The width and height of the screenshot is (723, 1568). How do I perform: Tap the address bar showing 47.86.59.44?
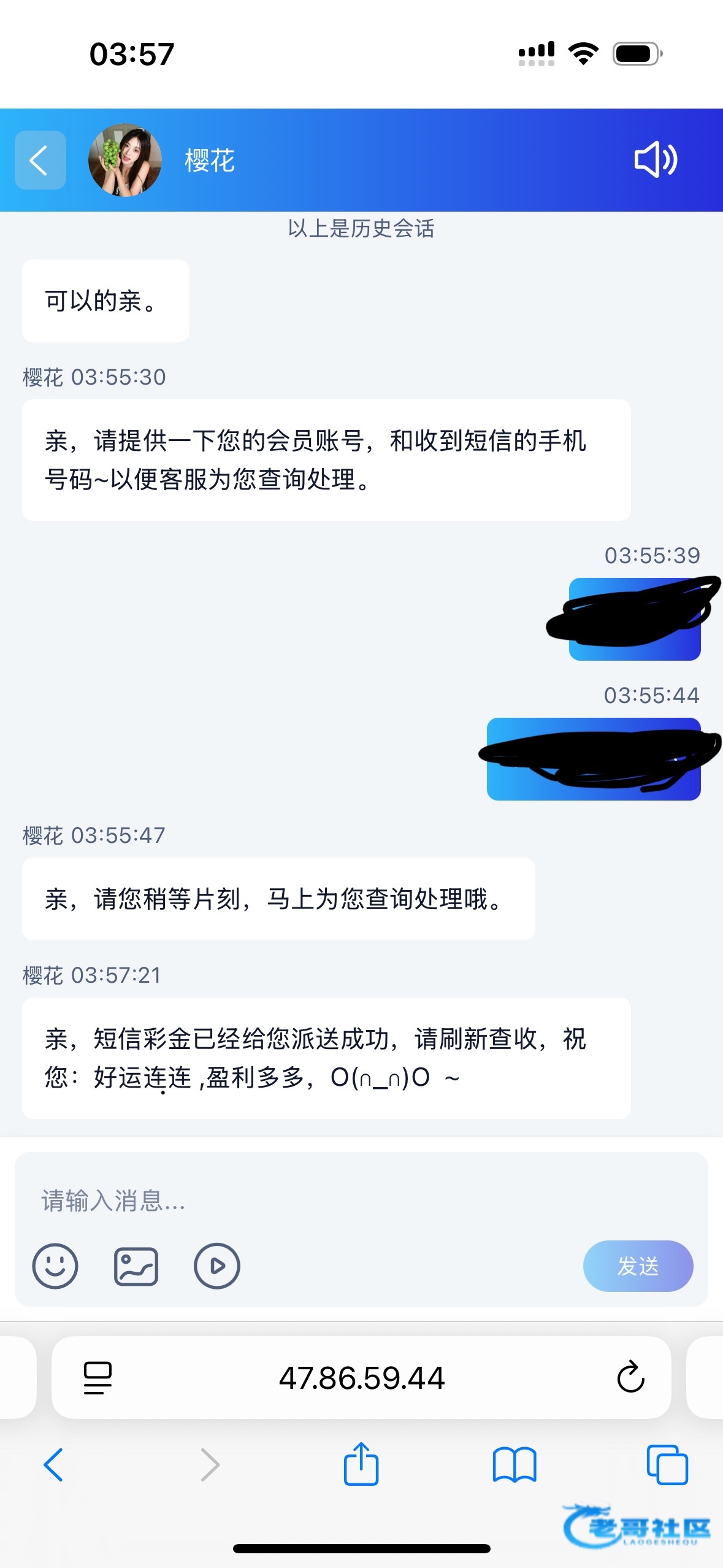361,1378
